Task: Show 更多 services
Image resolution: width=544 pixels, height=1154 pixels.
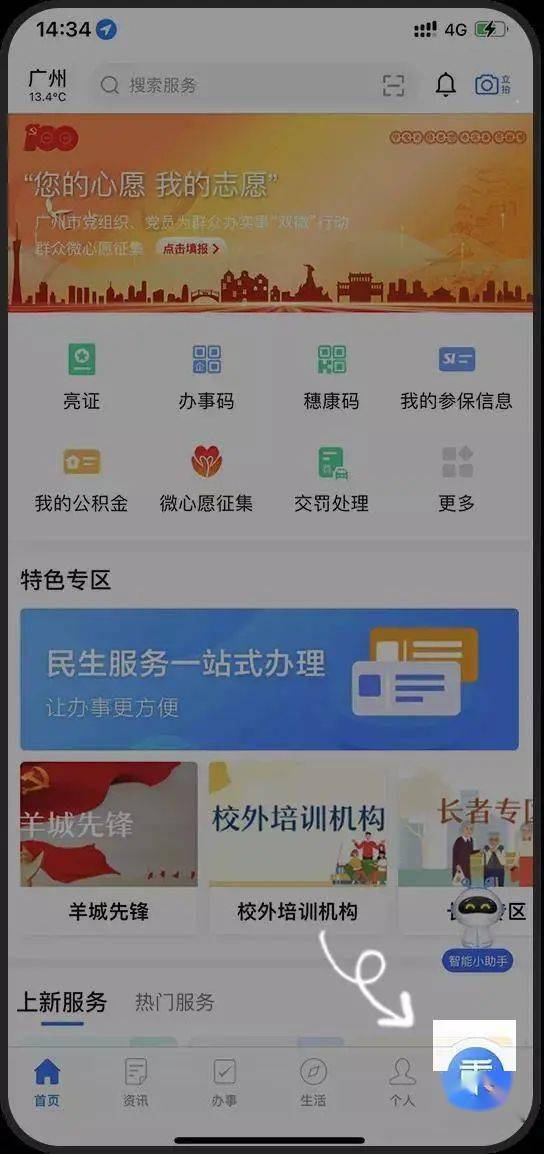Action: pyautogui.click(x=456, y=479)
